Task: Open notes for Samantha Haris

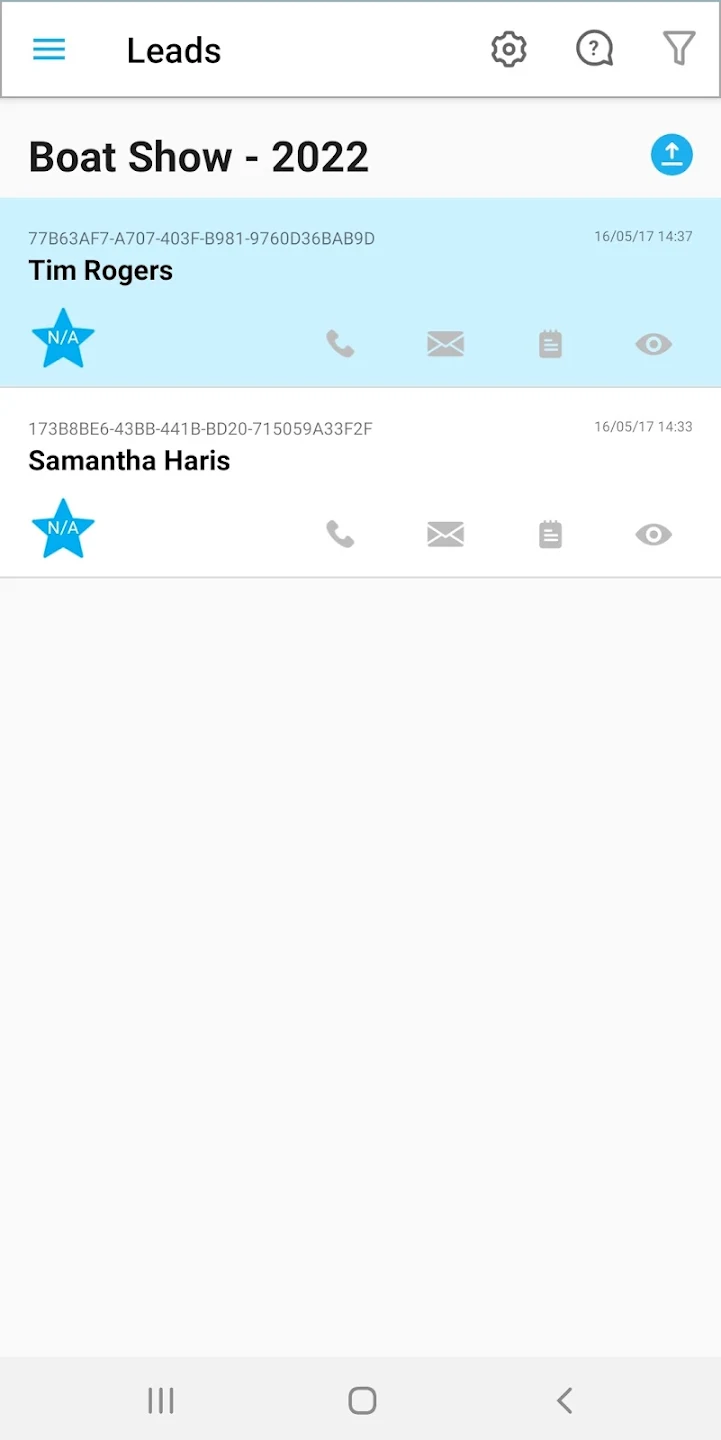Action: pos(550,534)
